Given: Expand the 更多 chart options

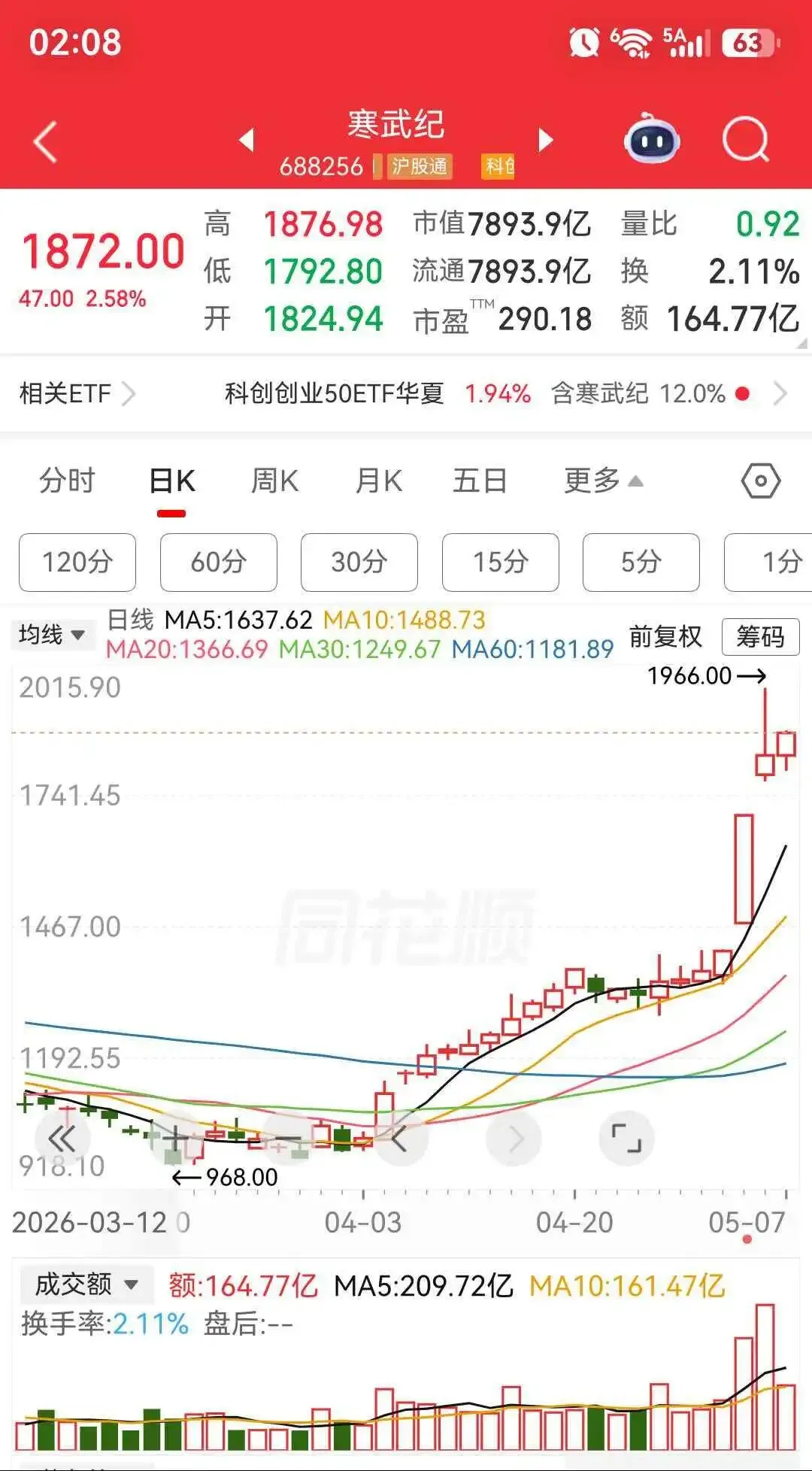Looking at the screenshot, I should [604, 481].
